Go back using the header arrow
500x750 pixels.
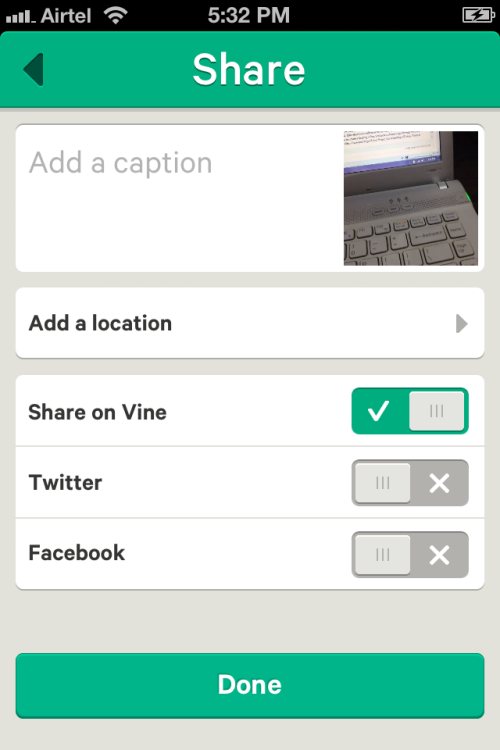pyautogui.click(x=33, y=70)
